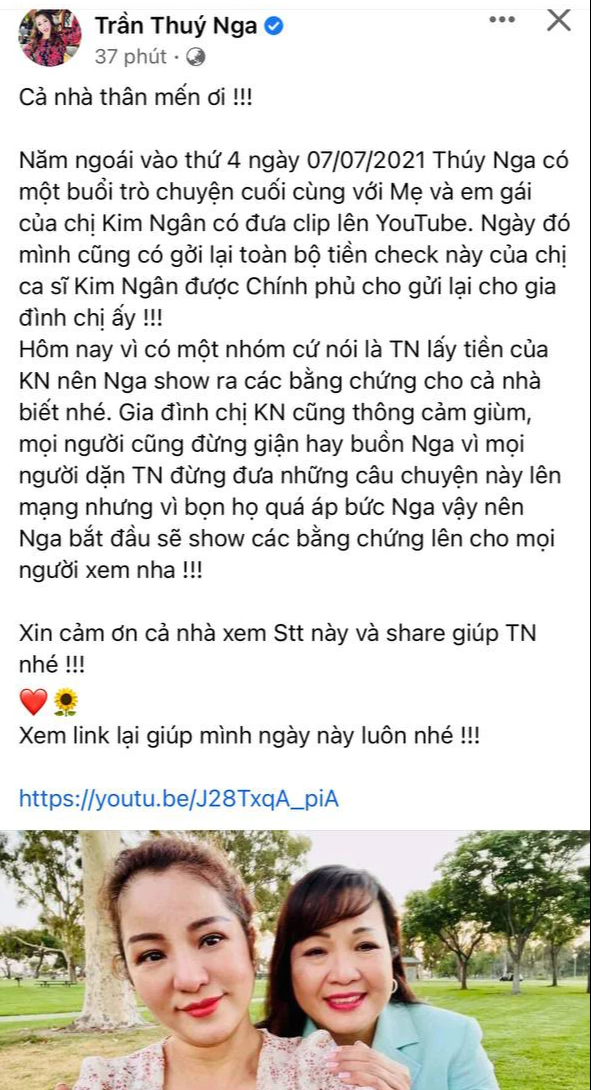The width and height of the screenshot is (591, 1090).
Task: Open the three-dot post options menu
Action: coord(502,19)
